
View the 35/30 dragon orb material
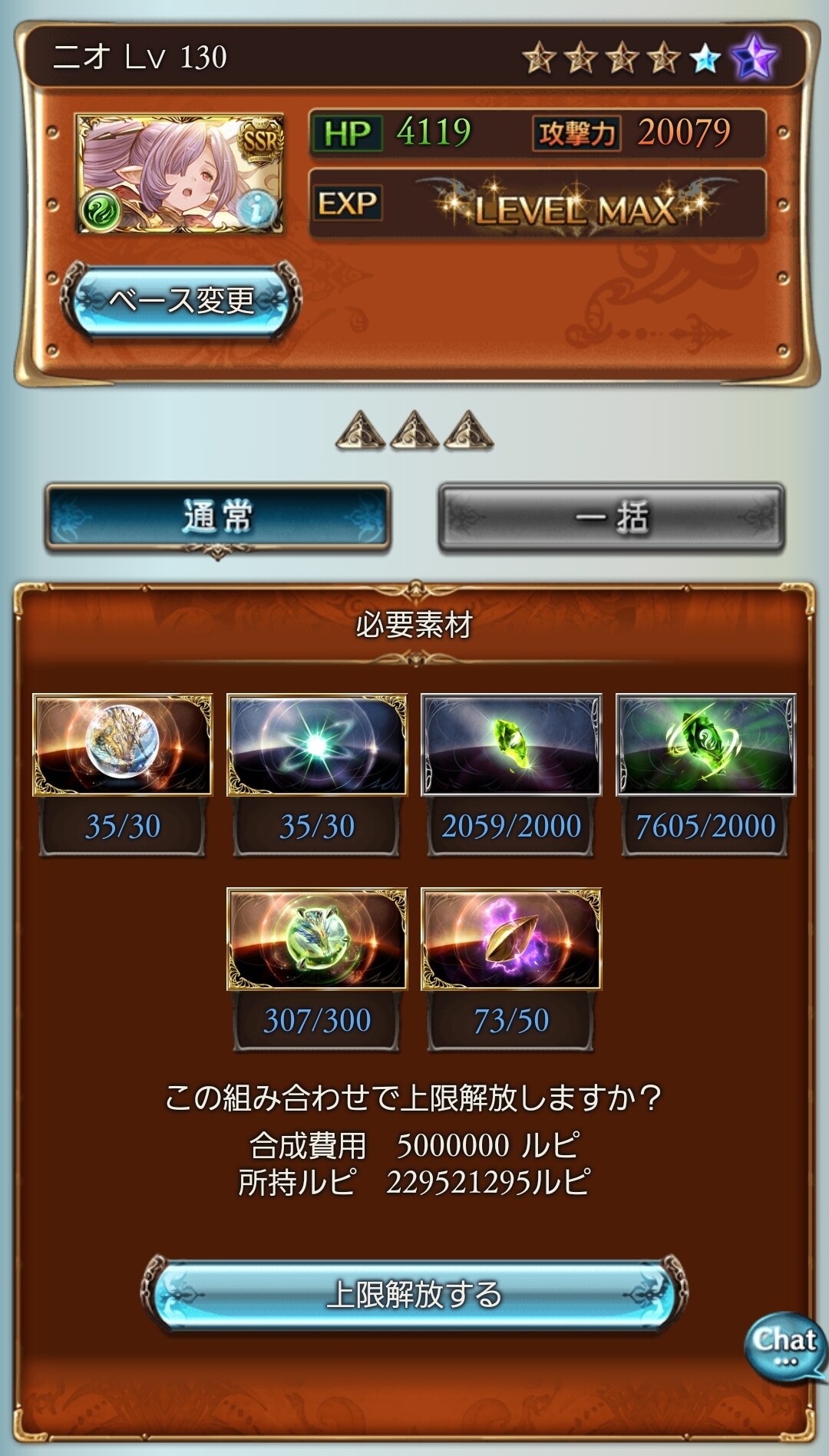tap(122, 745)
